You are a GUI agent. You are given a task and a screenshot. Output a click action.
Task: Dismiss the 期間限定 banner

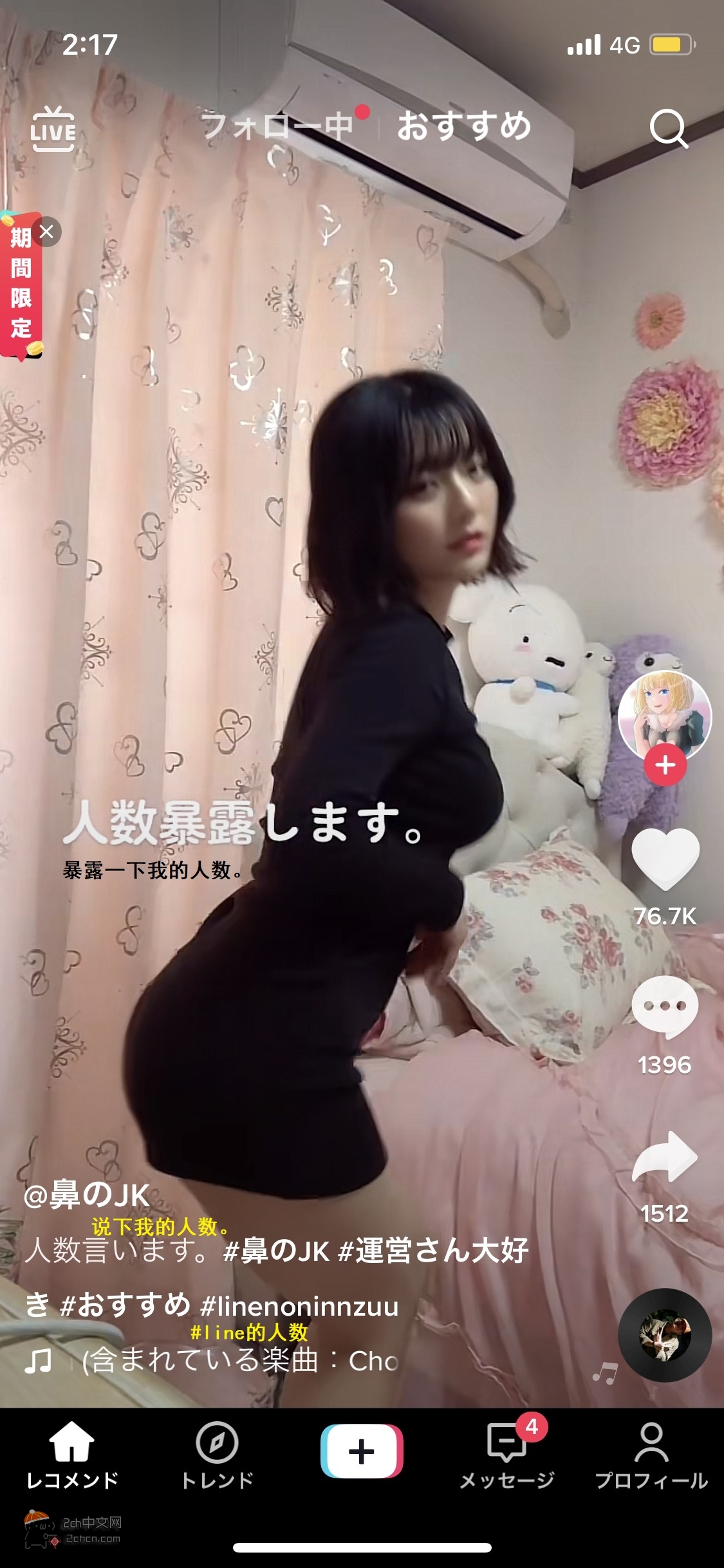point(46,232)
